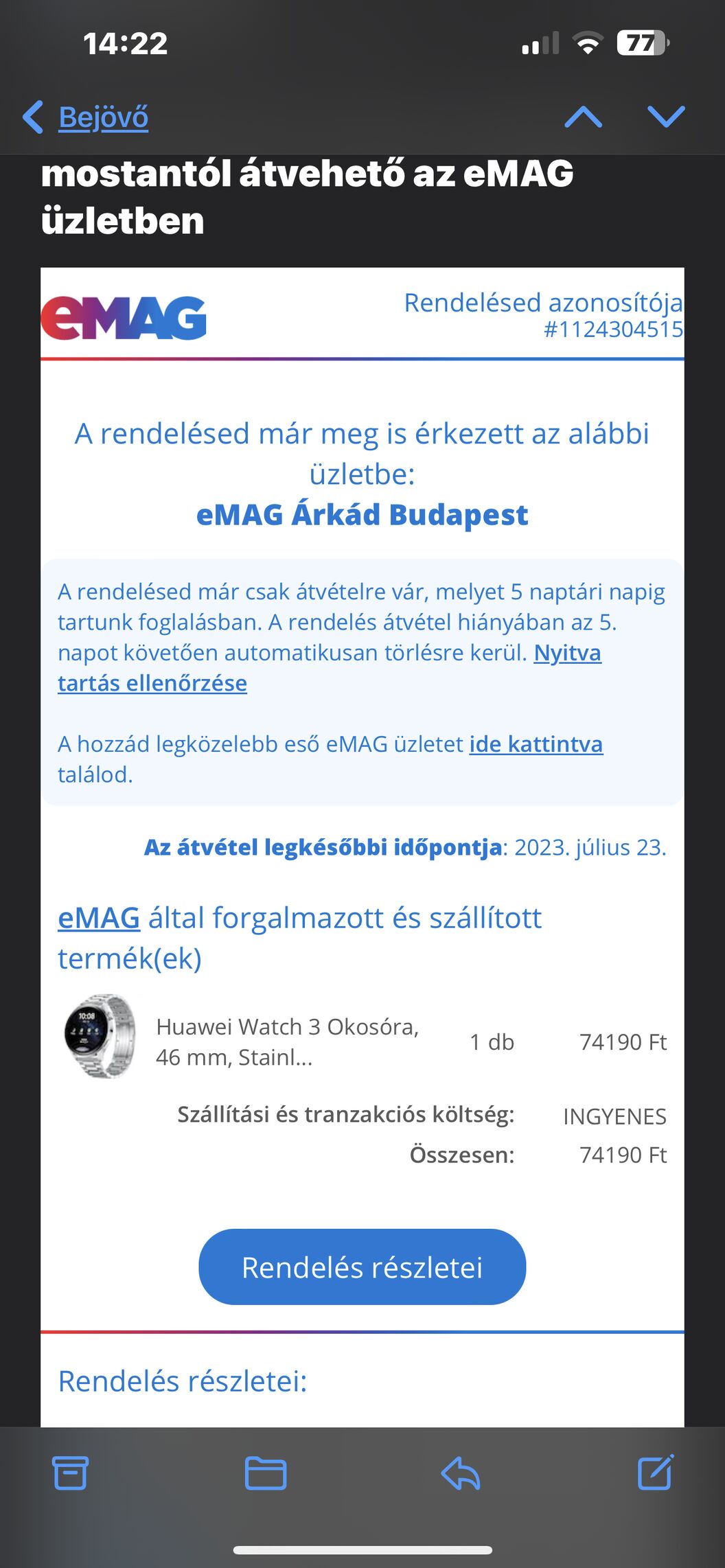The width and height of the screenshot is (725, 1568).
Task: Tap the Rendelés részletei button
Action: (362, 1267)
